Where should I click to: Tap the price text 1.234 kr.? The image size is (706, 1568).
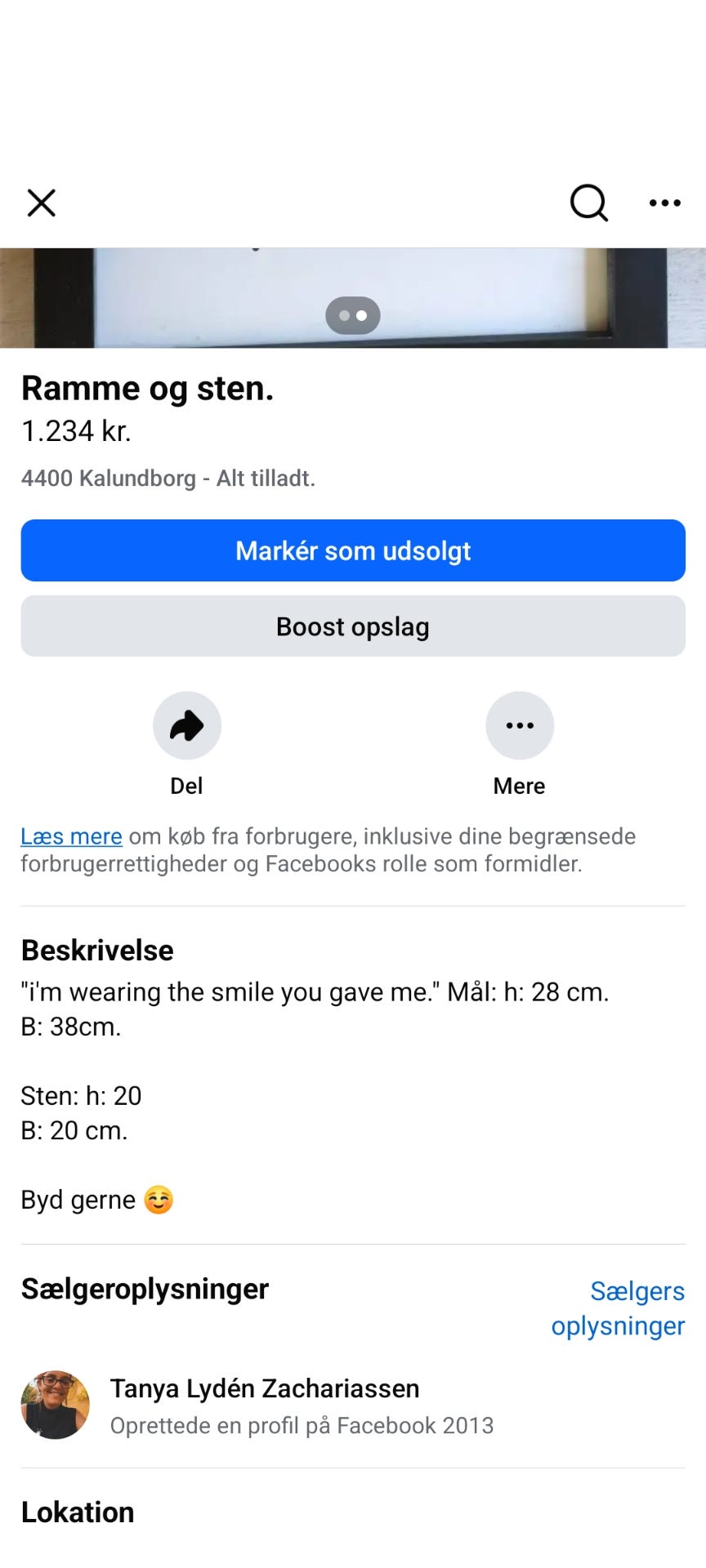[x=75, y=431]
